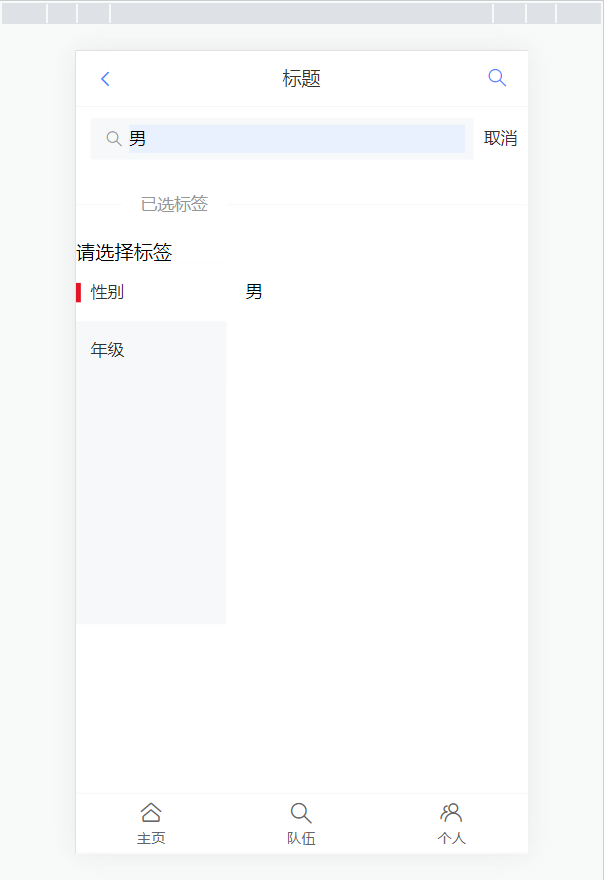Screen dimensions: 604x880
Task: Choose the 男 tag option
Action: click(254, 292)
